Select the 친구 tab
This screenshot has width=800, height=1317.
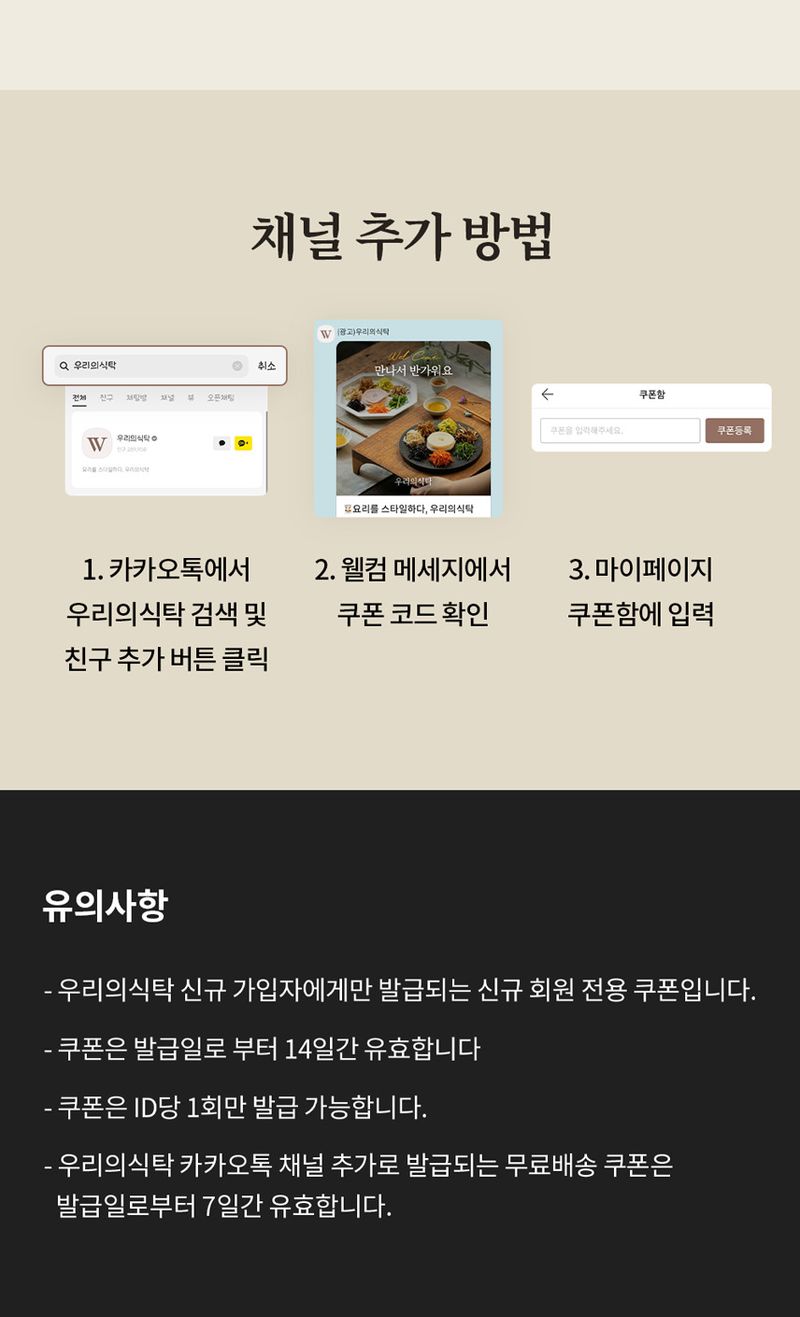pyautogui.click(x=104, y=398)
